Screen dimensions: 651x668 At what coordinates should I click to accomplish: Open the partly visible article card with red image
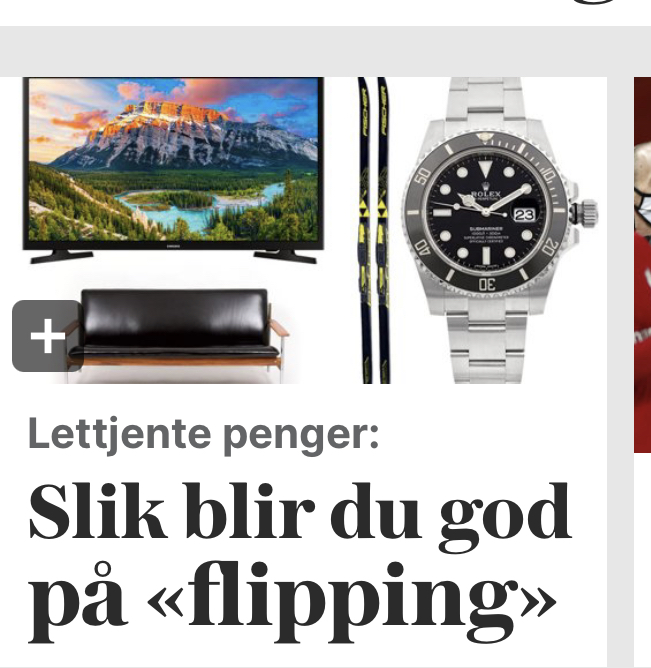(x=642, y=265)
